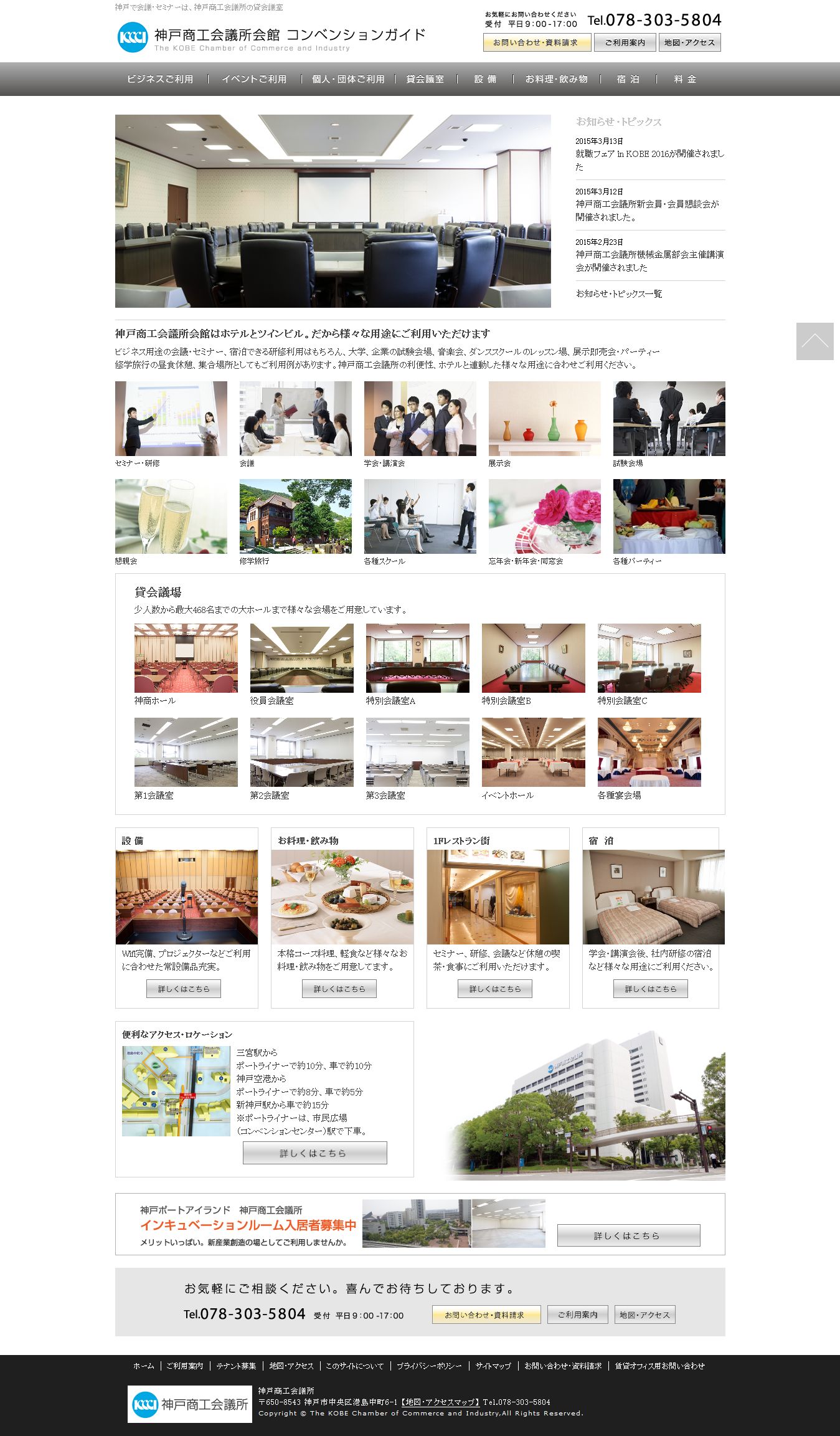Screen dimensions: 840x1436
Task: View お知らせ・トピックス一覧 link
Action: (618, 293)
